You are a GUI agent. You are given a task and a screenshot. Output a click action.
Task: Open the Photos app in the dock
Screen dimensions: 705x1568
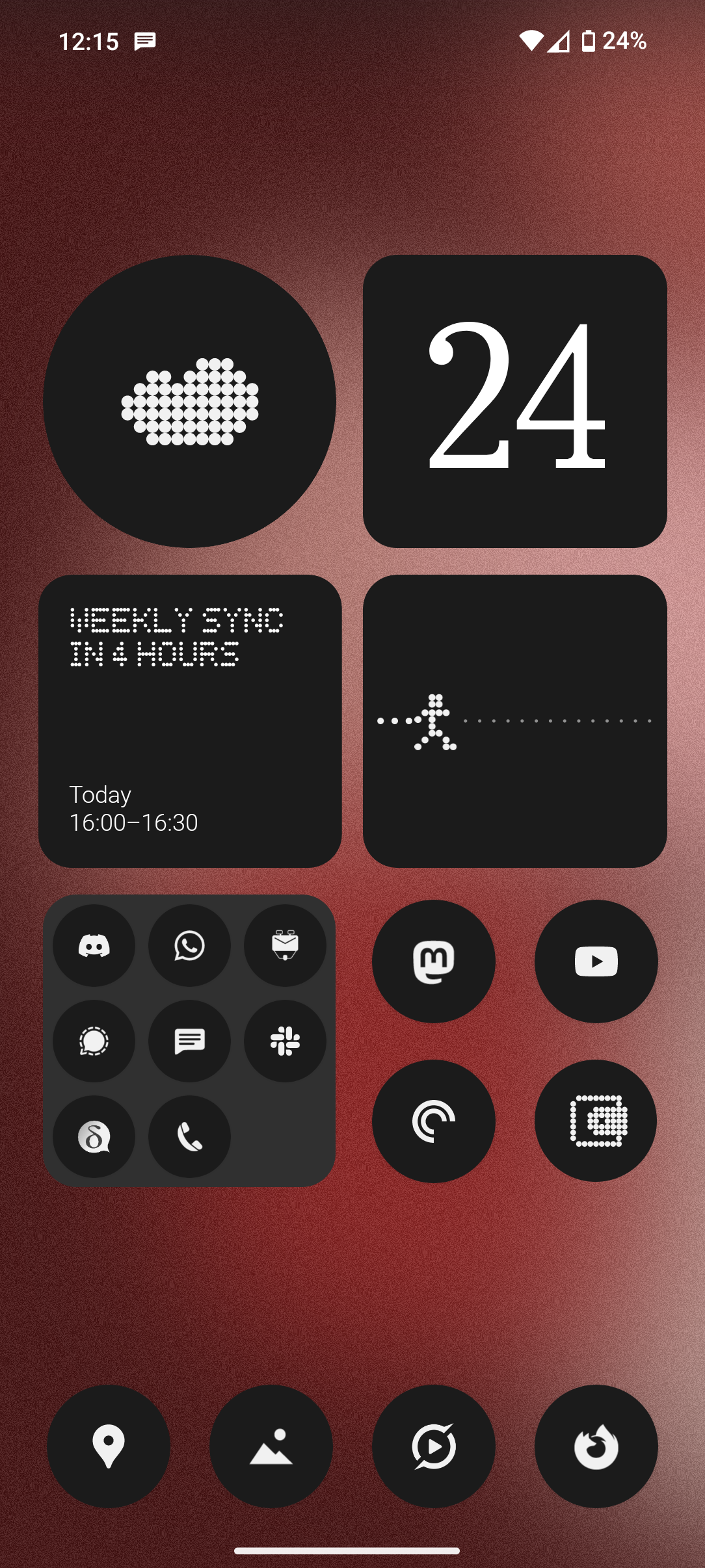(x=271, y=1446)
